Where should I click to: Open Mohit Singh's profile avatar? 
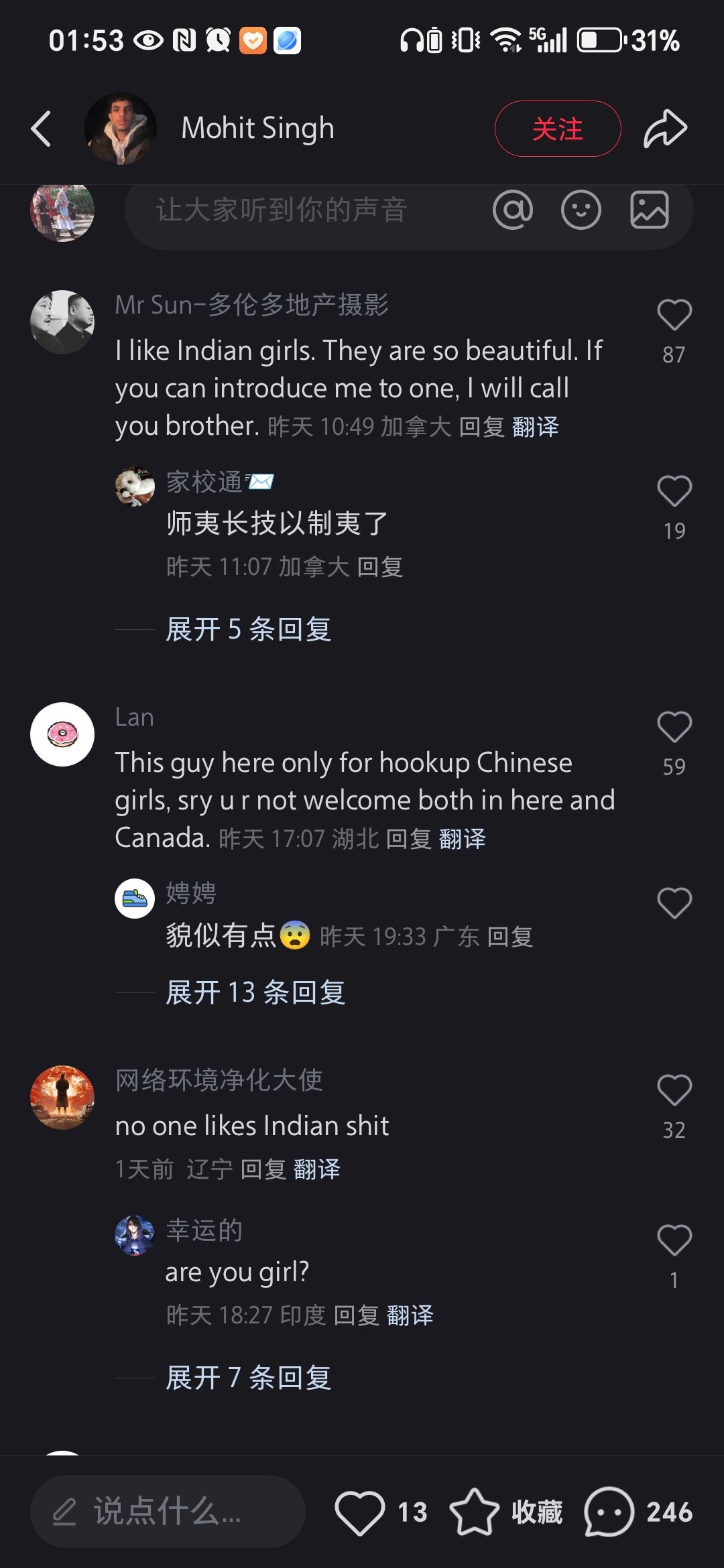tap(121, 129)
